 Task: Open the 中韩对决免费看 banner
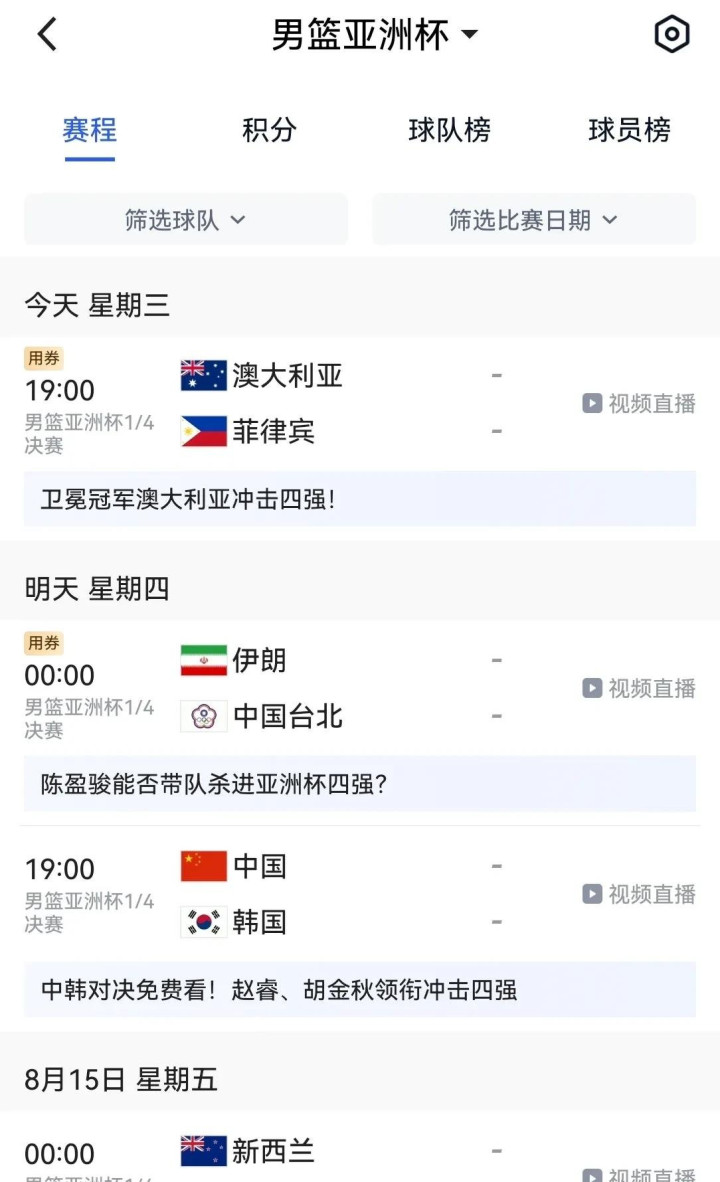(360, 990)
